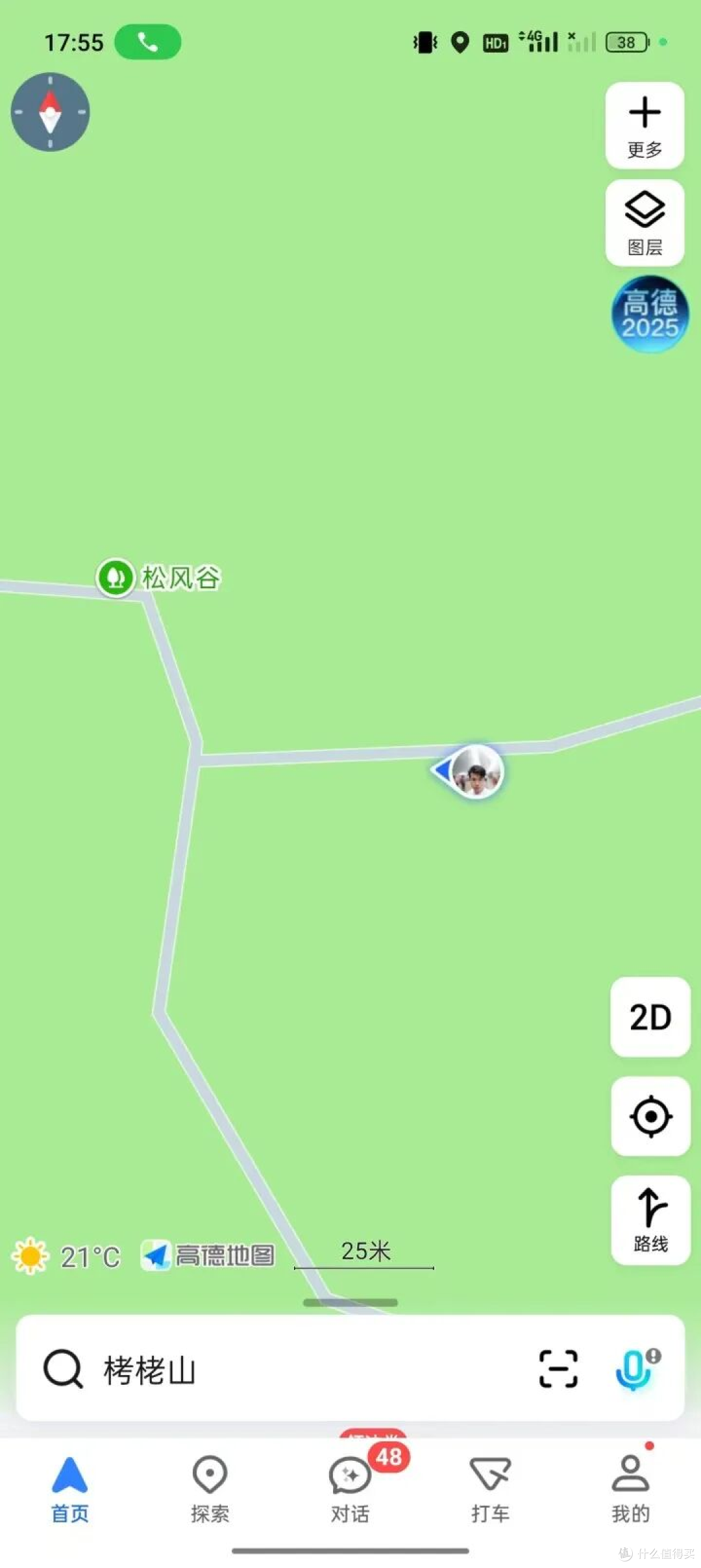Open the 更多 plus menu
Viewport: 701px width, 1568px height.
[645, 125]
